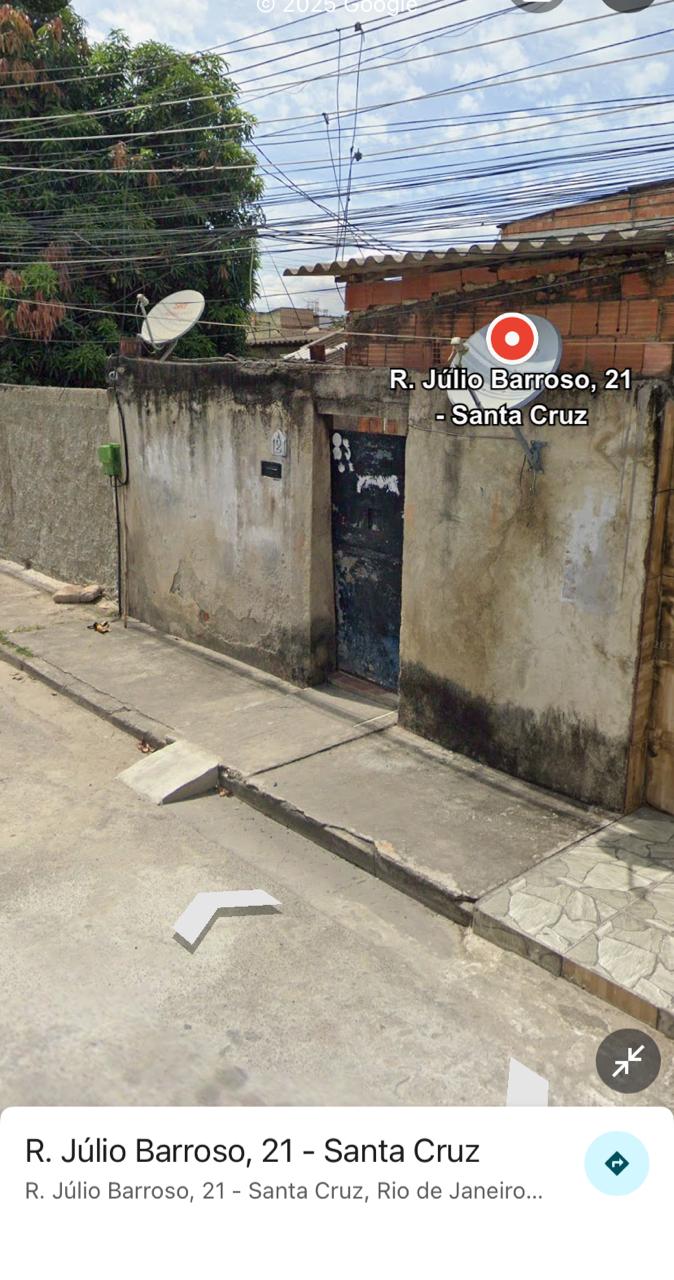Open the R. Júlio Barroso, 21 address card

[285, 1168]
